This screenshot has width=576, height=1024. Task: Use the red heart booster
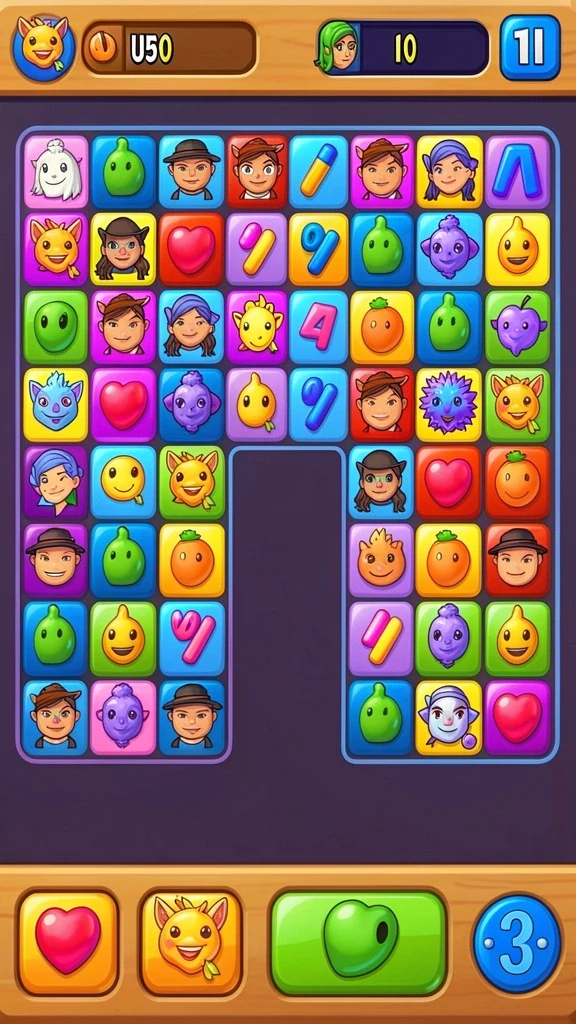click(68, 942)
